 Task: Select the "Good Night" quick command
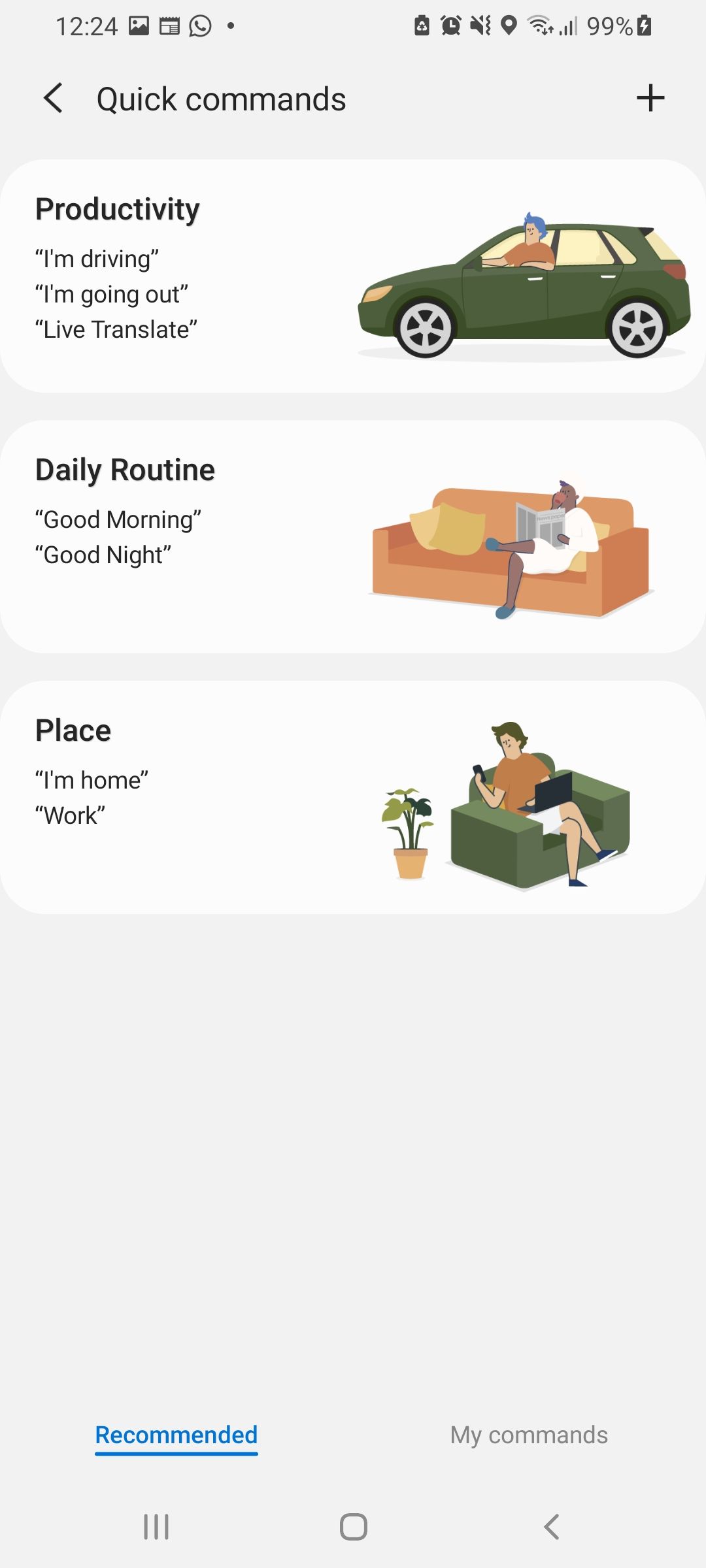(103, 554)
